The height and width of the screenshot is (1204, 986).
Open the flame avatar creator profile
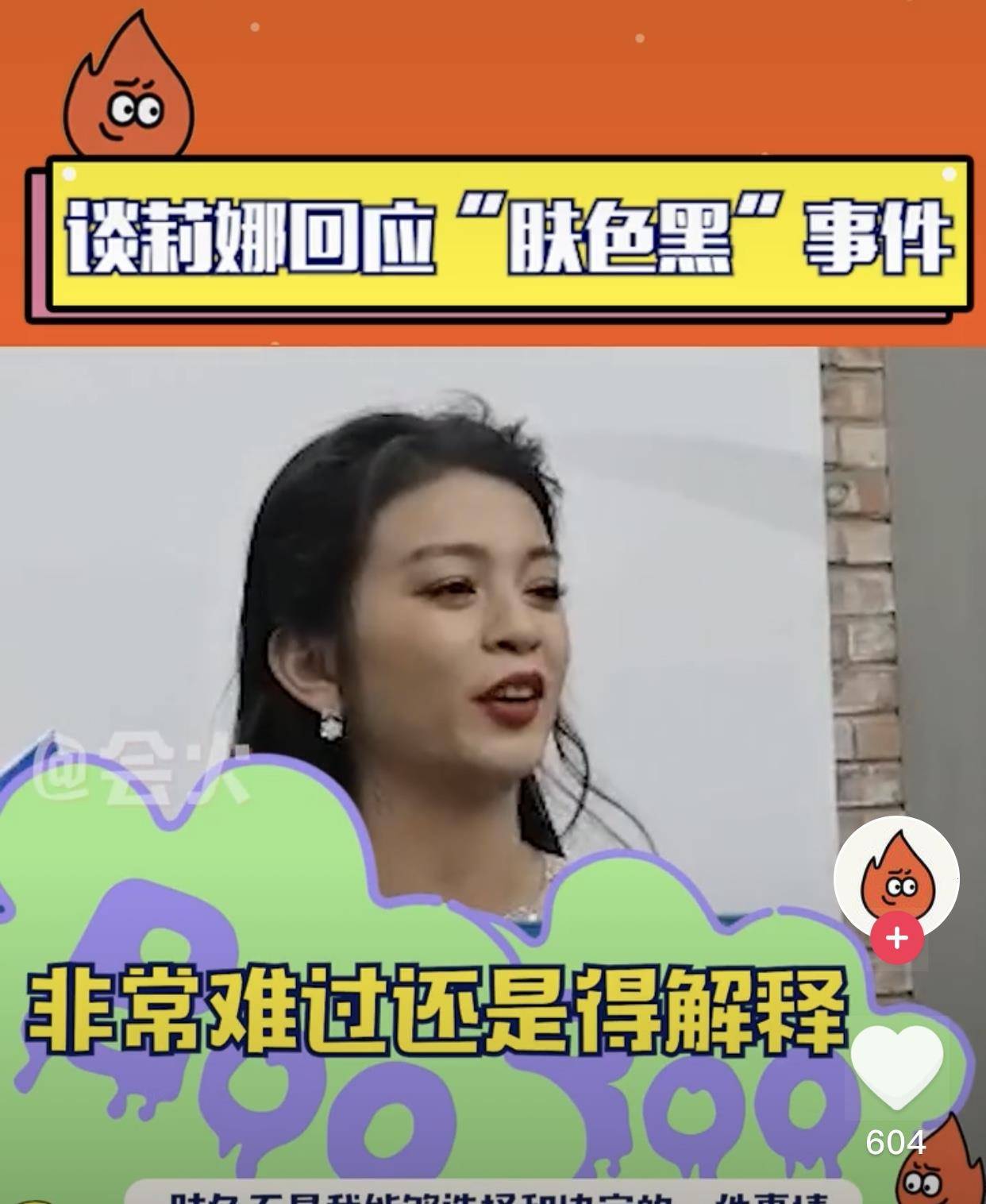[x=895, y=876]
